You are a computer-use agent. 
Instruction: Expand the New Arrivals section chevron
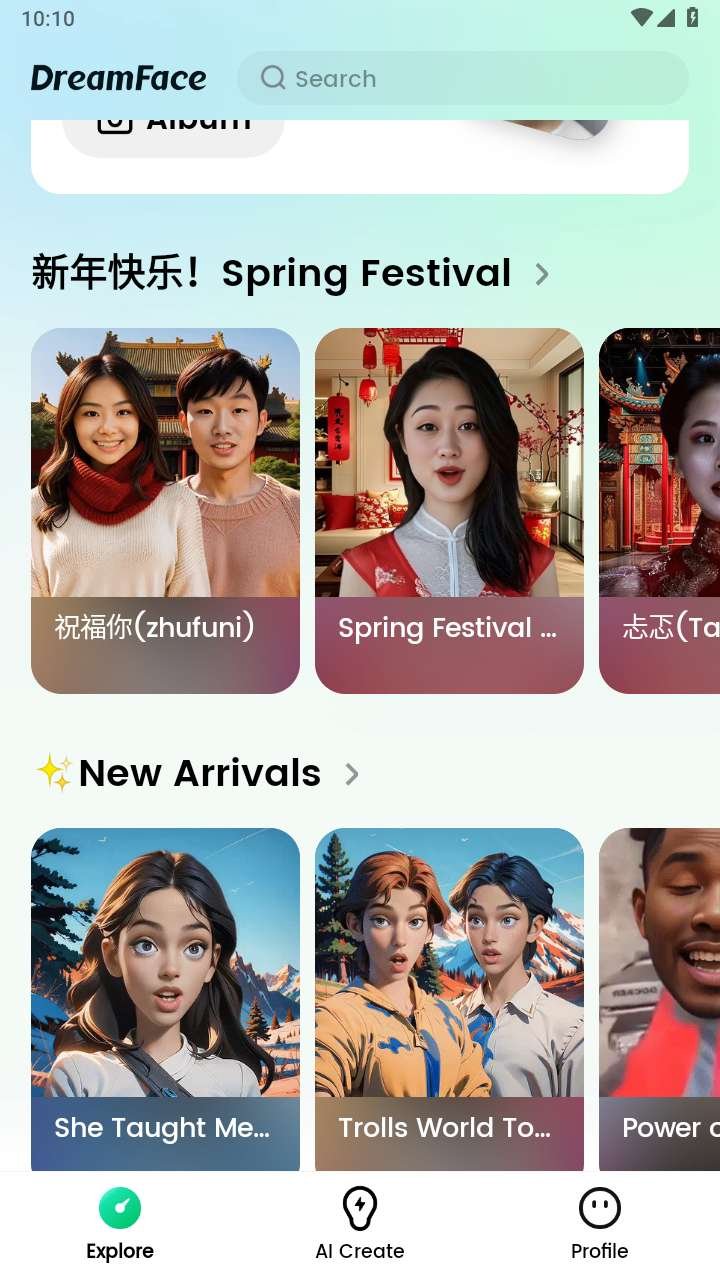(x=352, y=774)
